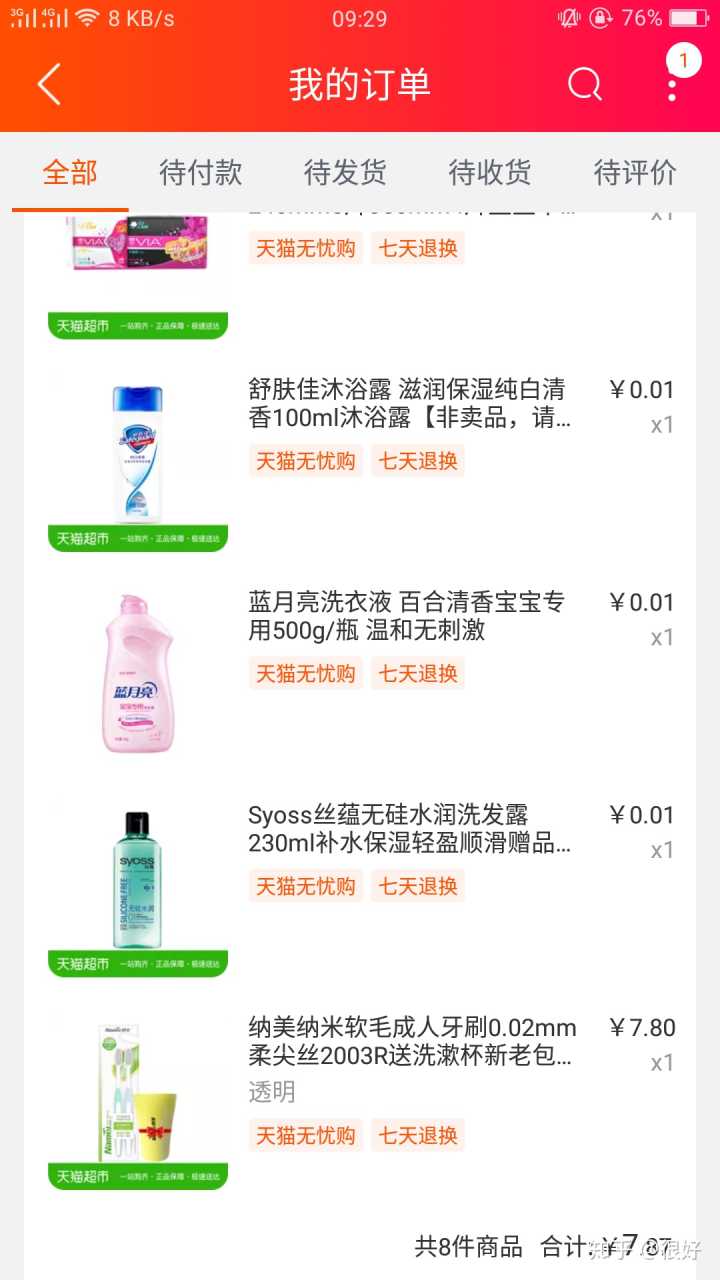Screen dimensions: 720x1280
Task: Open the order search icon
Action: (x=585, y=84)
